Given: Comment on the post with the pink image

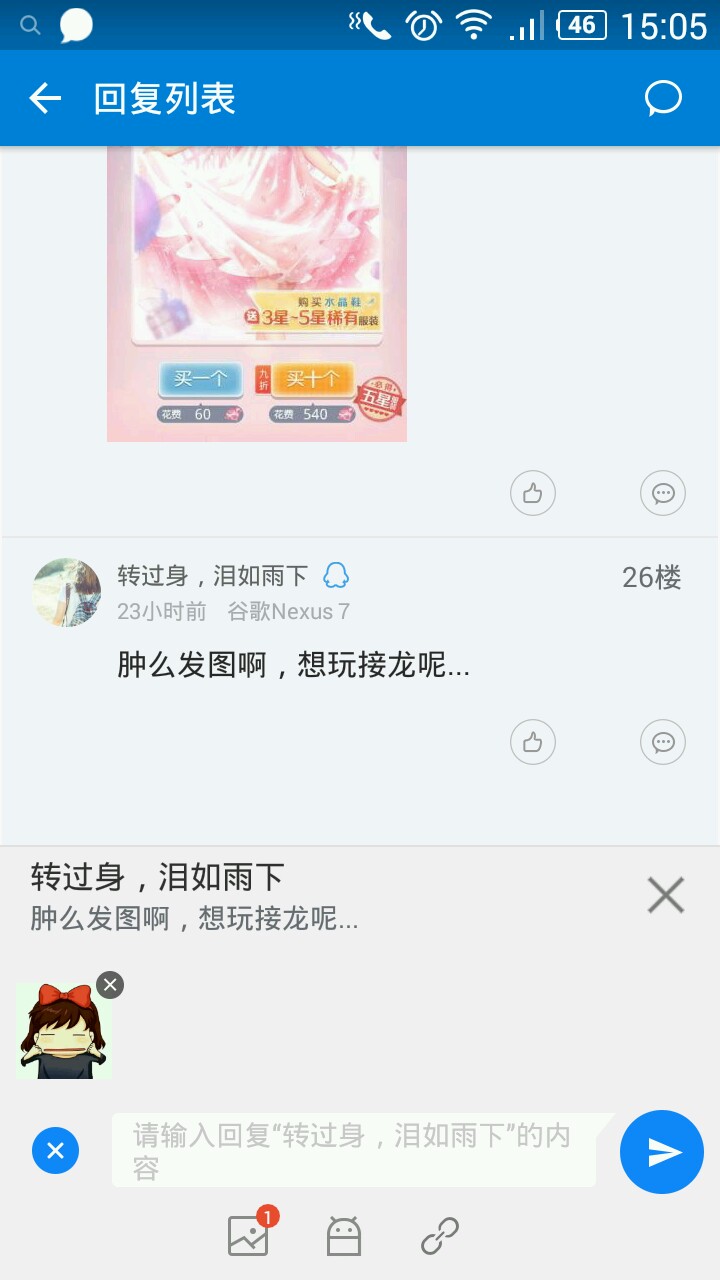Looking at the screenshot, I should 663,493.
